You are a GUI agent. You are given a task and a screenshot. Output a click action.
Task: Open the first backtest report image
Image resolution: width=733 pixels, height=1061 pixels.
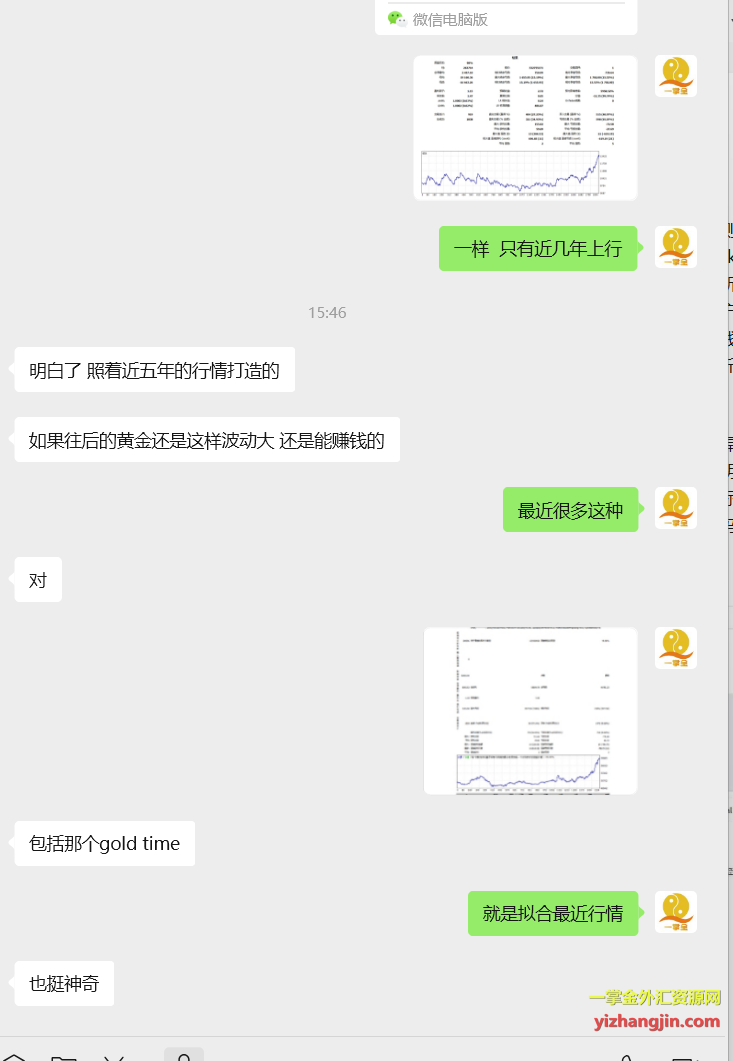[525, 127]
